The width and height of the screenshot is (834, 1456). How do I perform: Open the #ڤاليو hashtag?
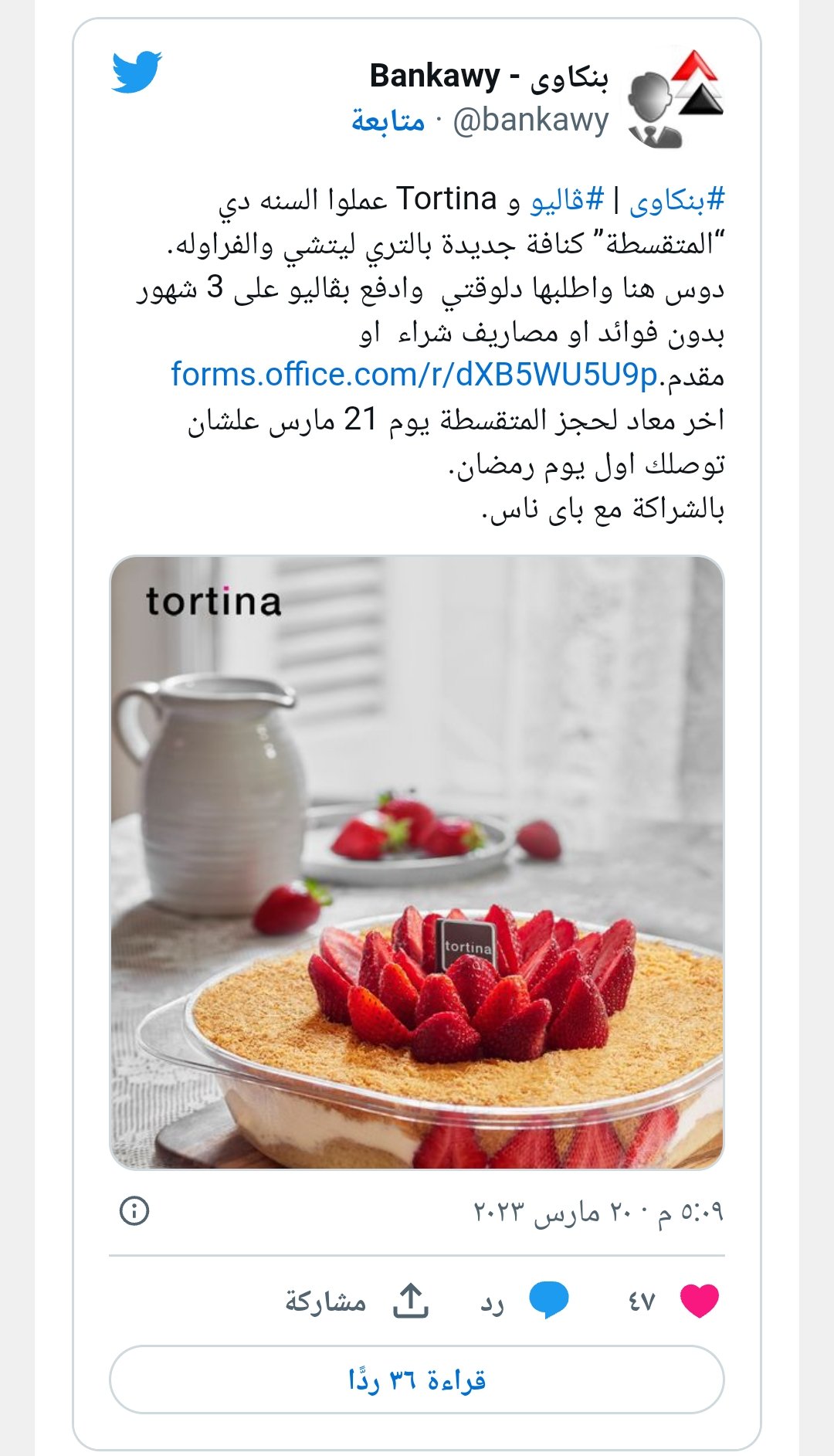coord(567,200)
